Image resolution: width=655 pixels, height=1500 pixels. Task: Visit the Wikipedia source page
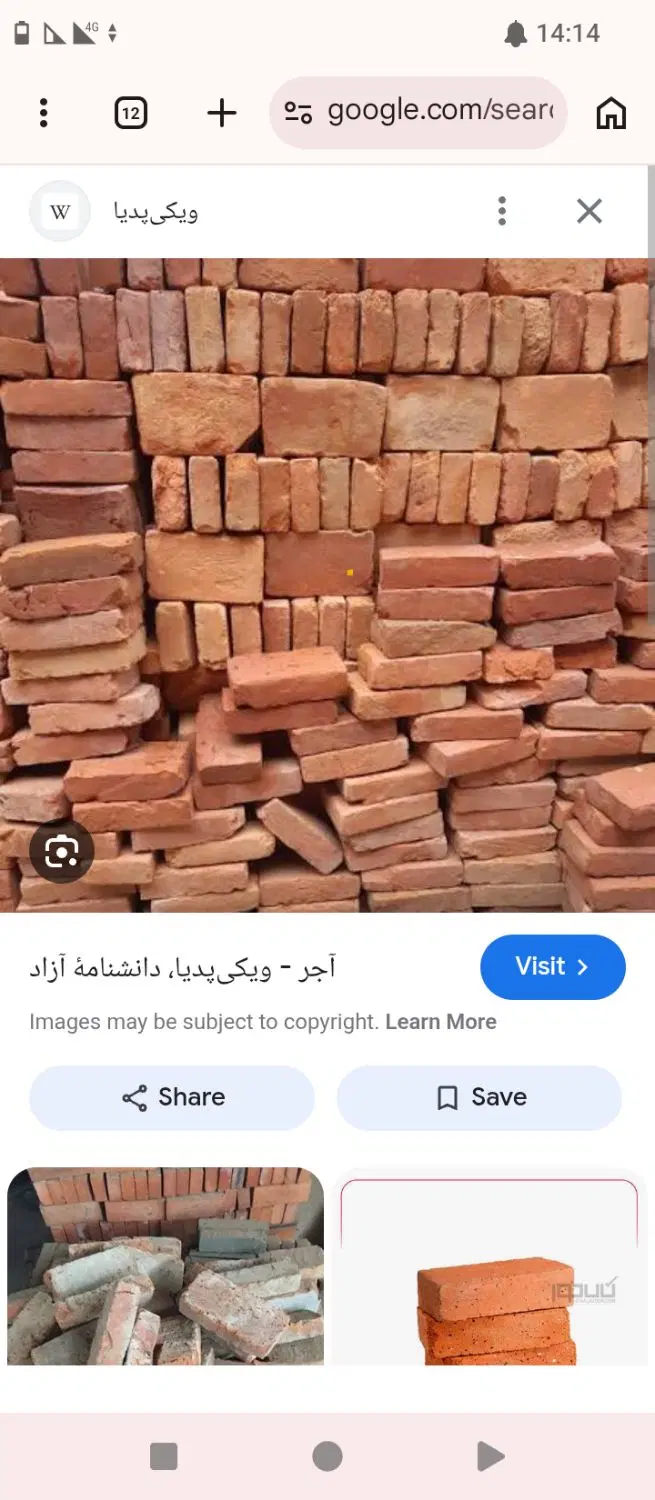tap(553, 967)
